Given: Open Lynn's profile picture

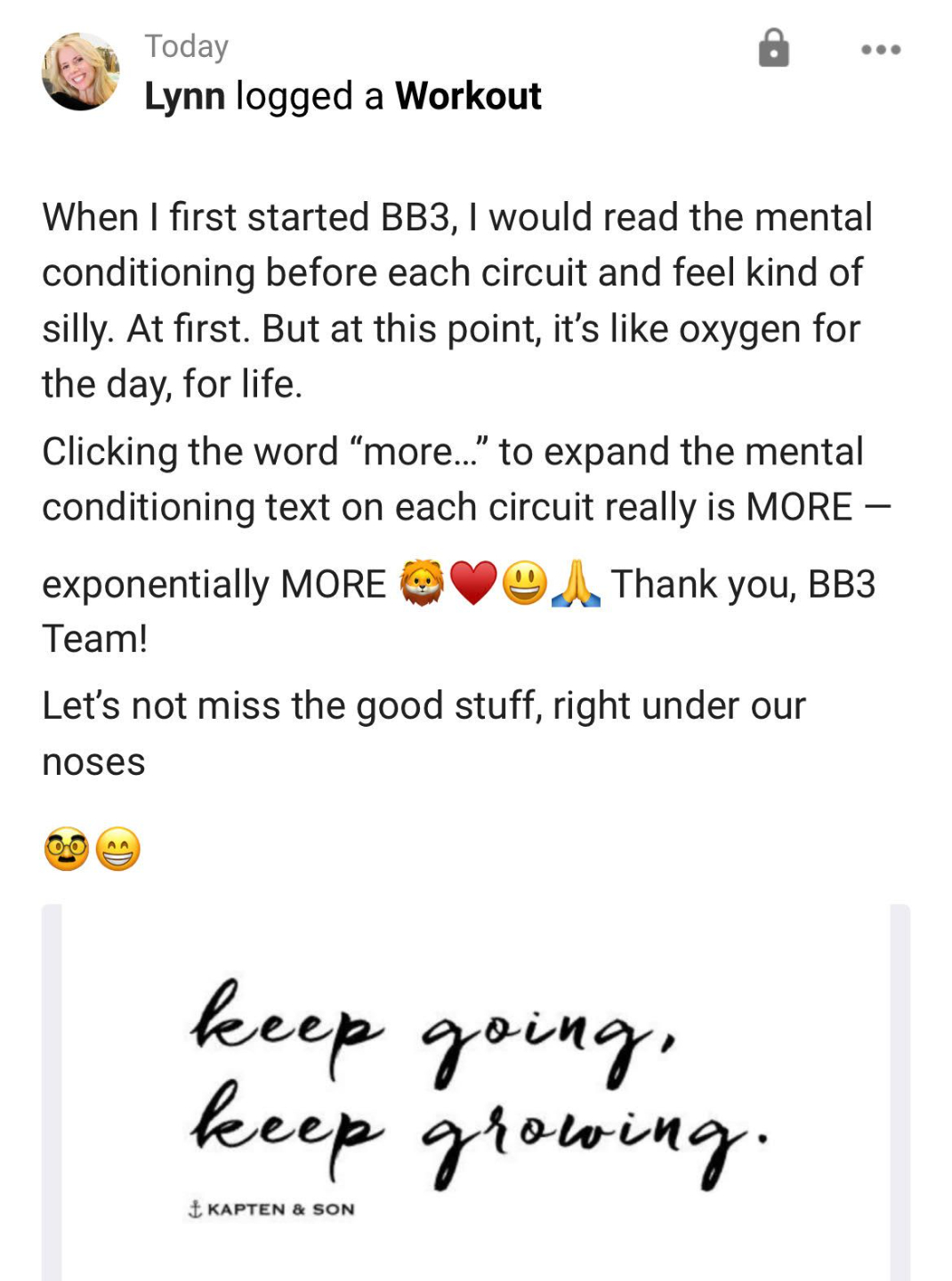Looking at the screenshot, I should click(x=80, y=72).
